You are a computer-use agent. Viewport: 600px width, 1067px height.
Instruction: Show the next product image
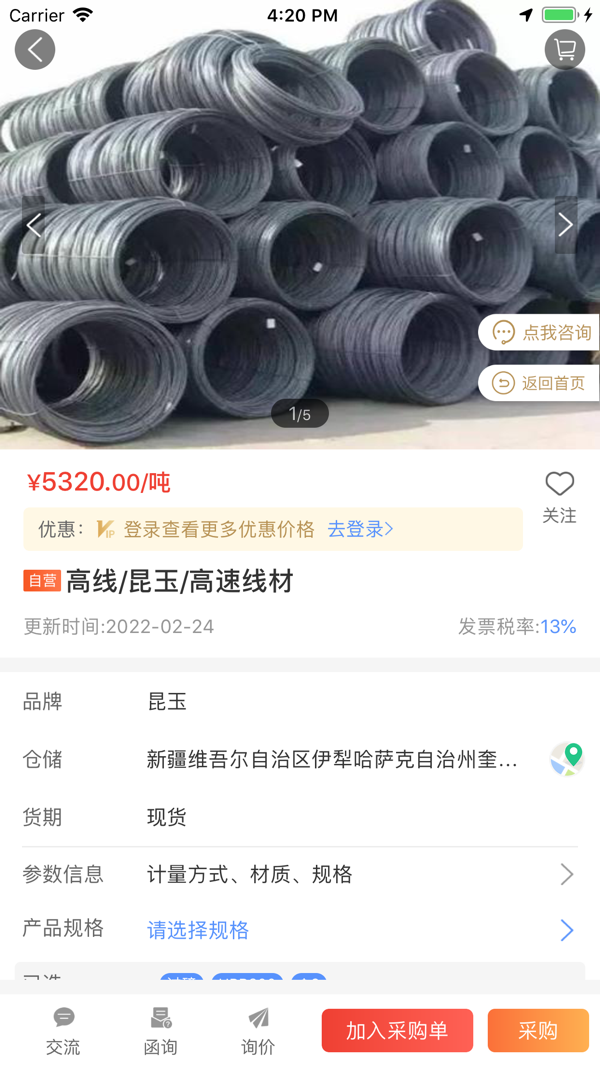tap(565, 225)
